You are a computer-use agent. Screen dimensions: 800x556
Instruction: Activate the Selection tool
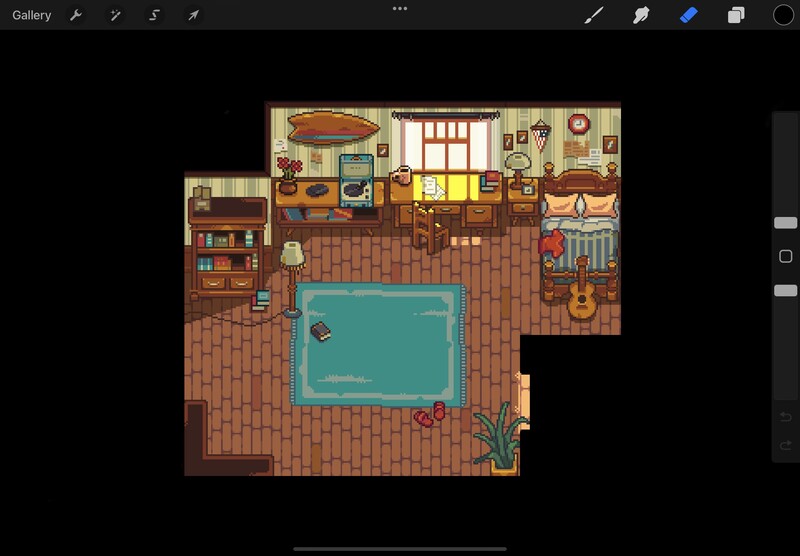(x=154, y=15)
